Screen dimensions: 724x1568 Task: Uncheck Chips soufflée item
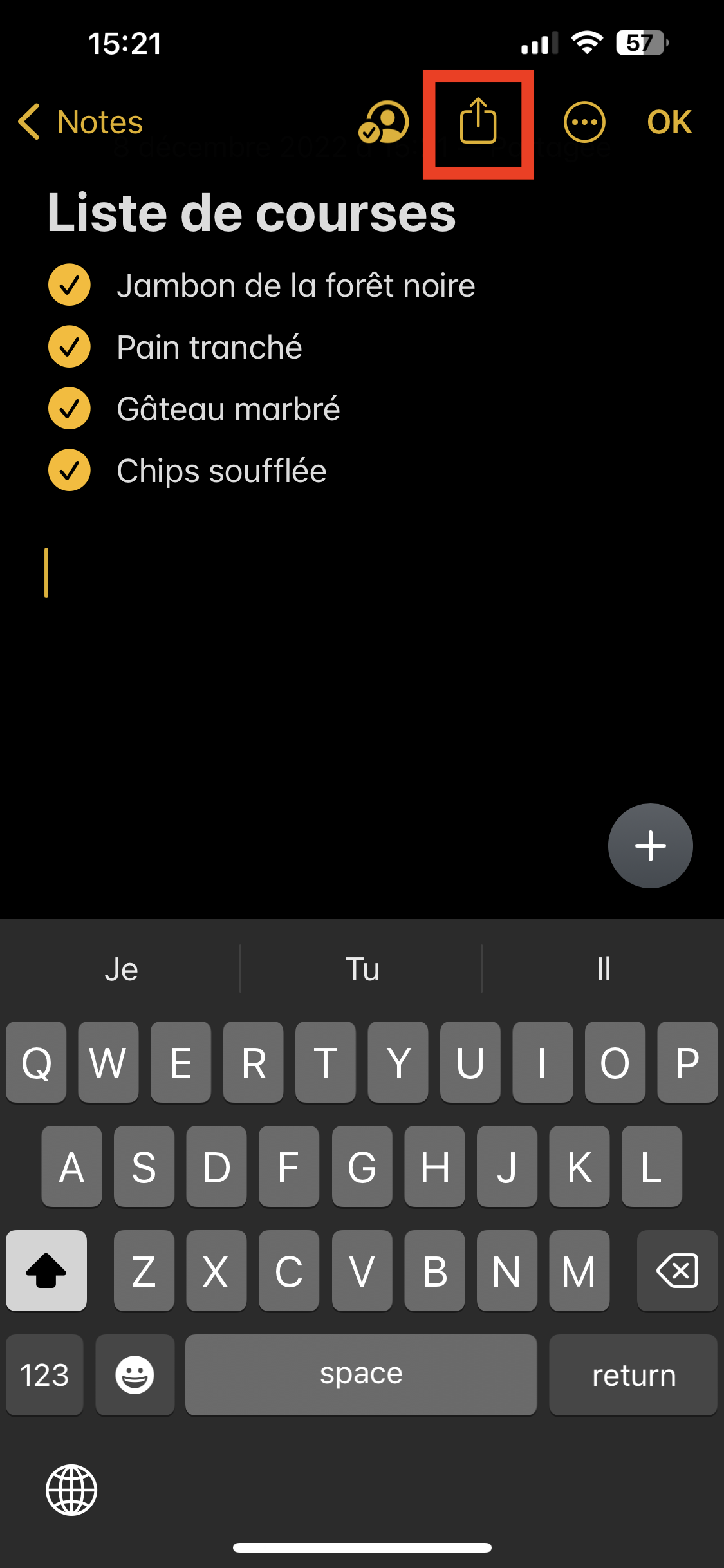[70, 471]
